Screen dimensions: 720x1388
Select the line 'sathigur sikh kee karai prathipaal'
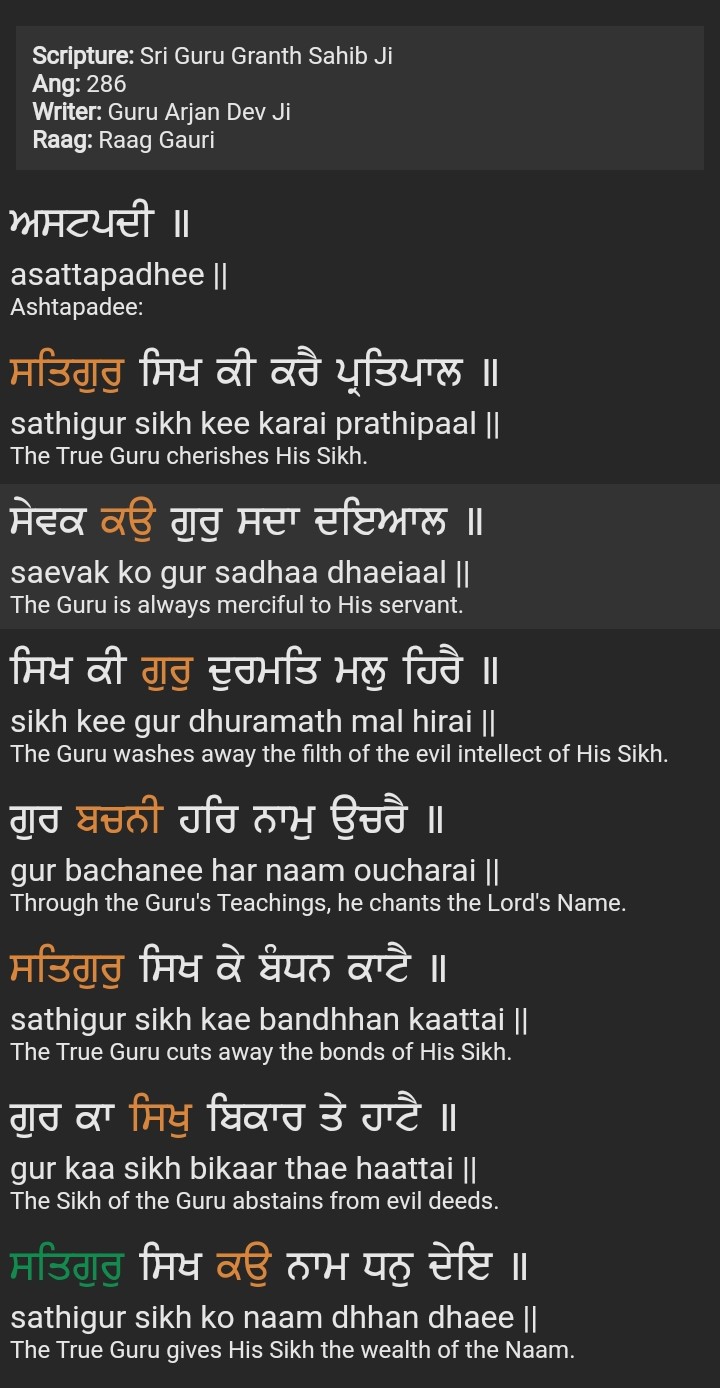[255, 424]
